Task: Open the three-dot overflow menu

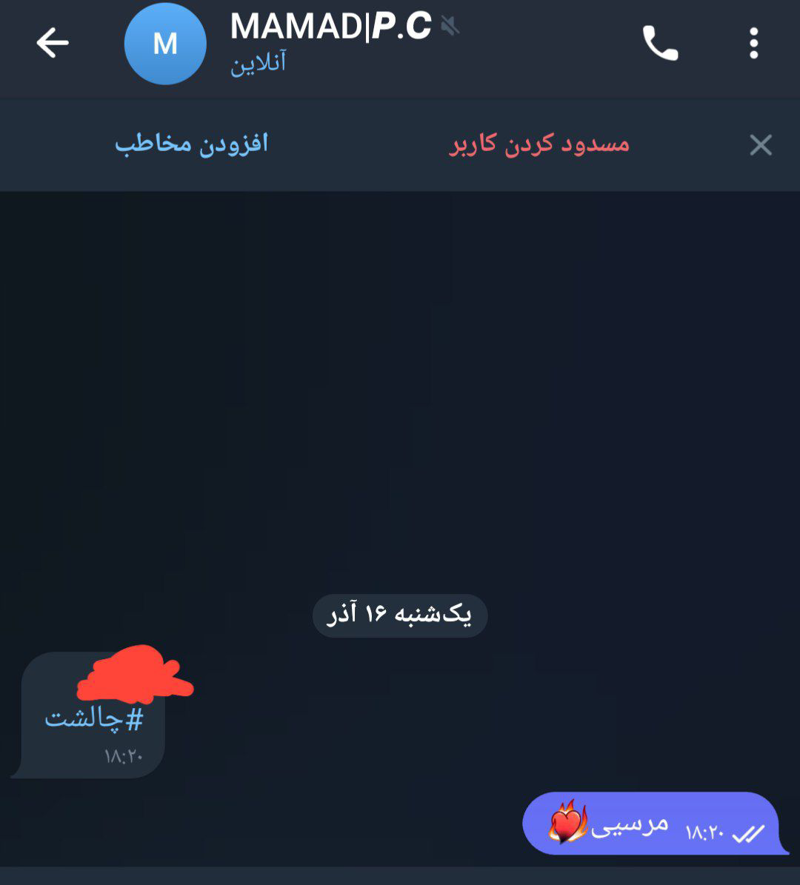Action: (x=753, y=43)
